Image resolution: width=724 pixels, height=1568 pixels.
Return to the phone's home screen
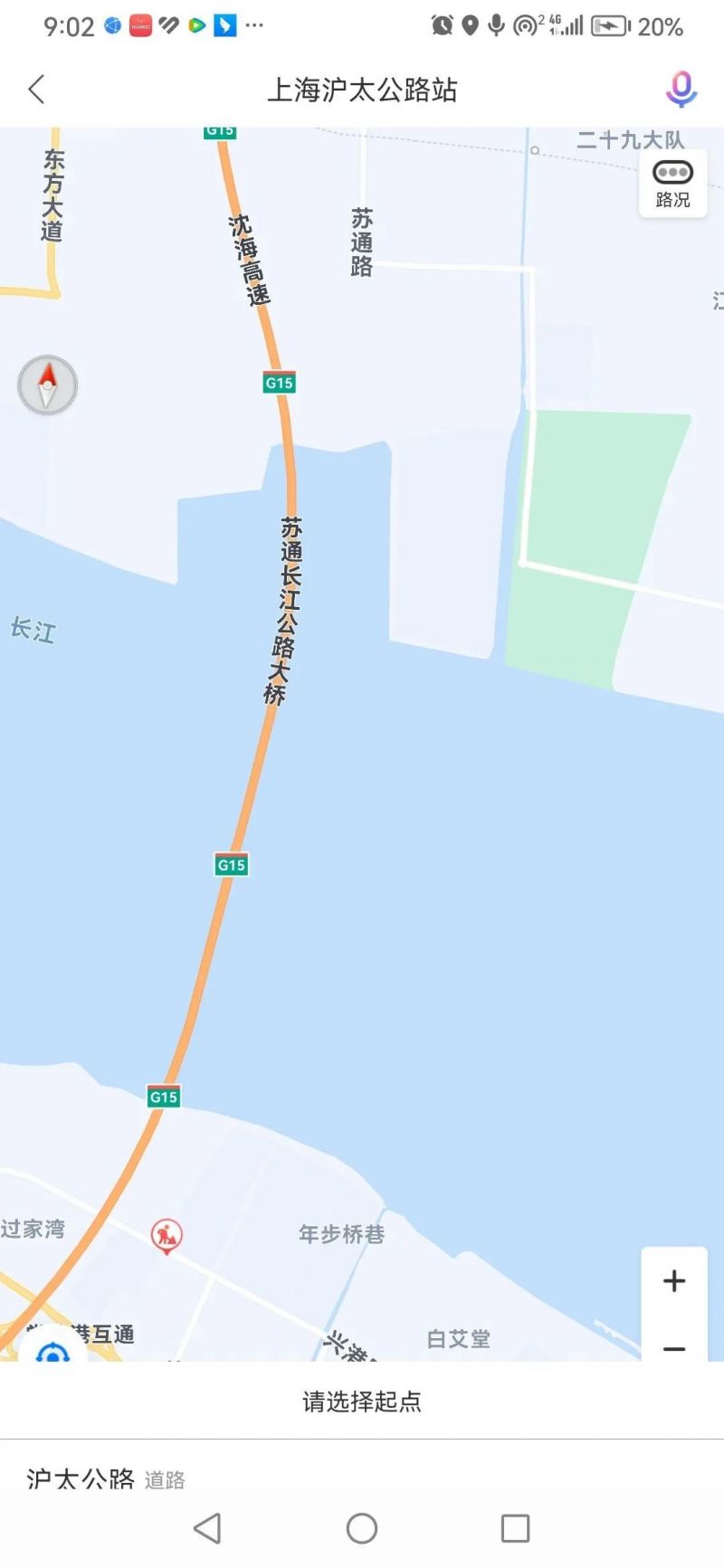362,1528
